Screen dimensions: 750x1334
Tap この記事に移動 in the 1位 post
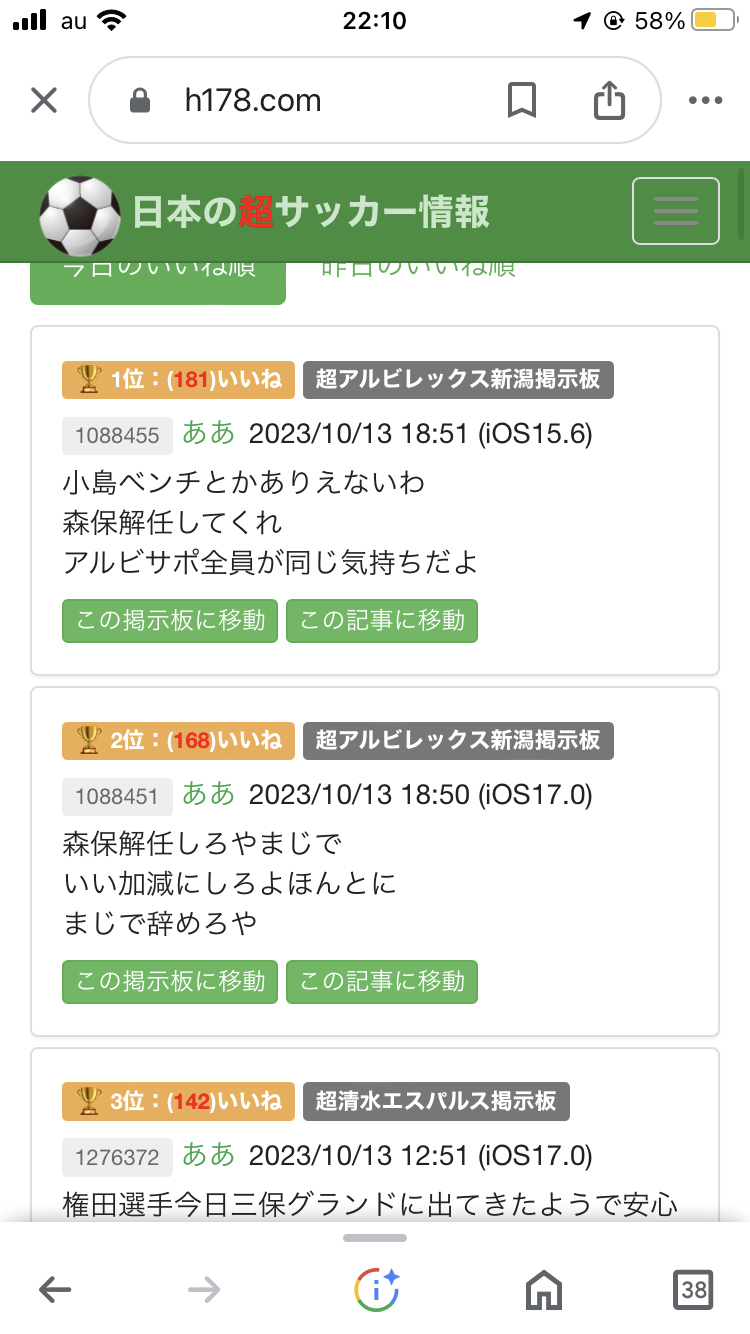pos(382,620)
